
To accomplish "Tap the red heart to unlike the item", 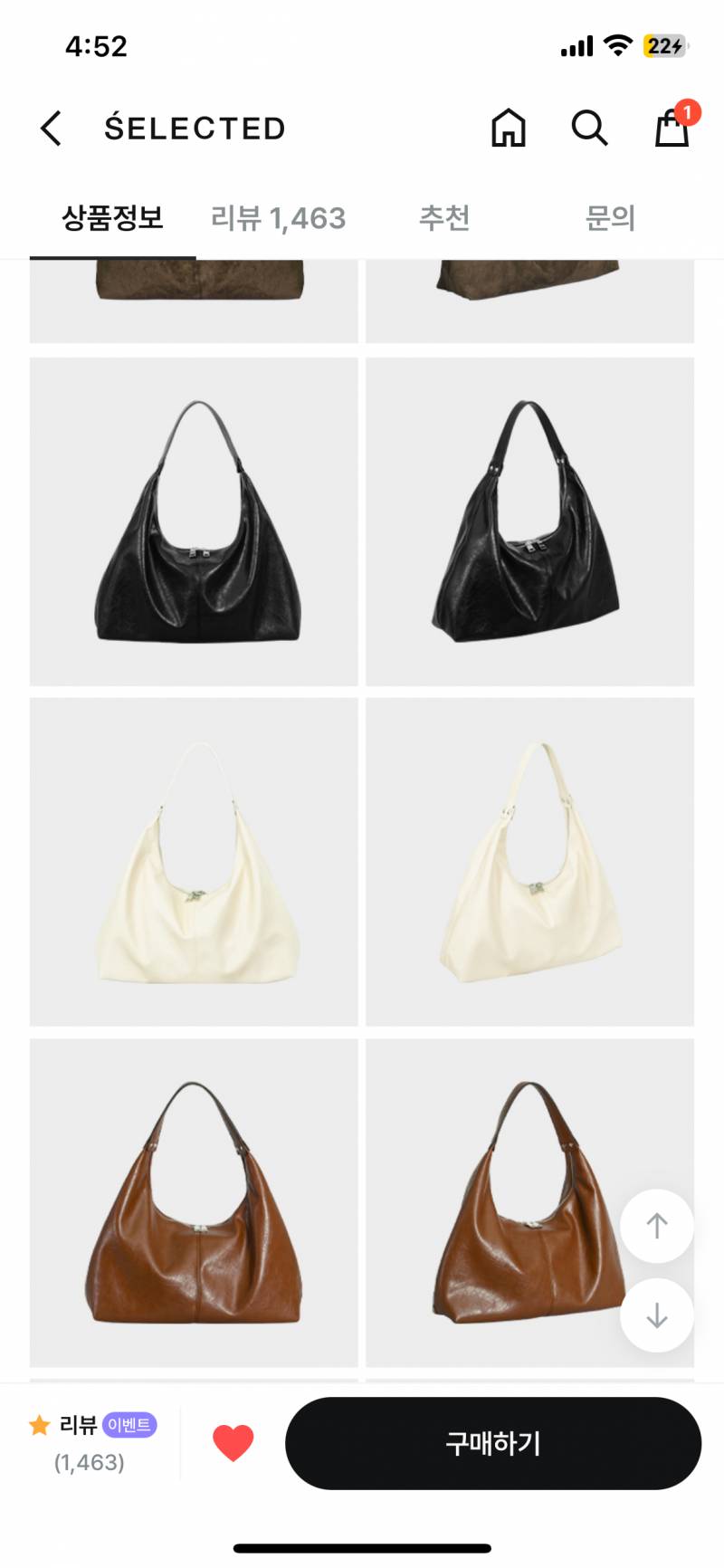I will pos(233,1443).
